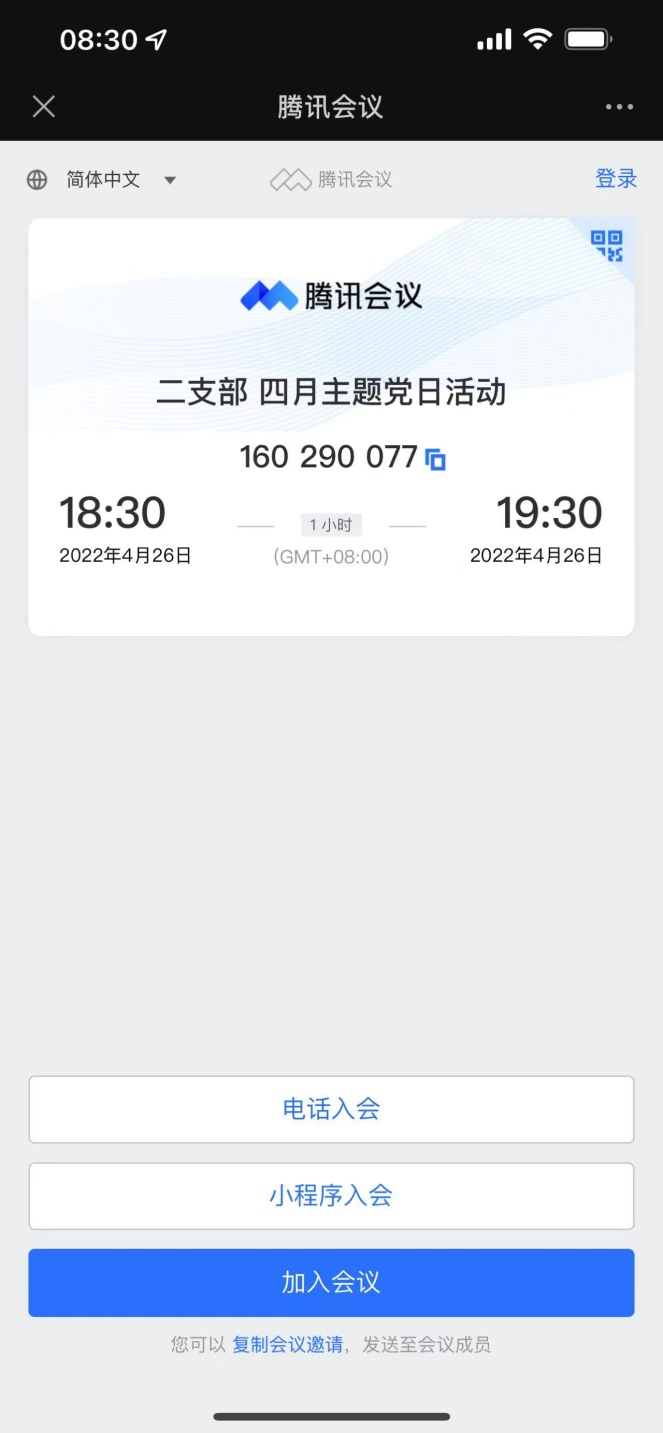Join by phone via 电话入会
The image size is (663, 1433).
(x=331, y=1109)
